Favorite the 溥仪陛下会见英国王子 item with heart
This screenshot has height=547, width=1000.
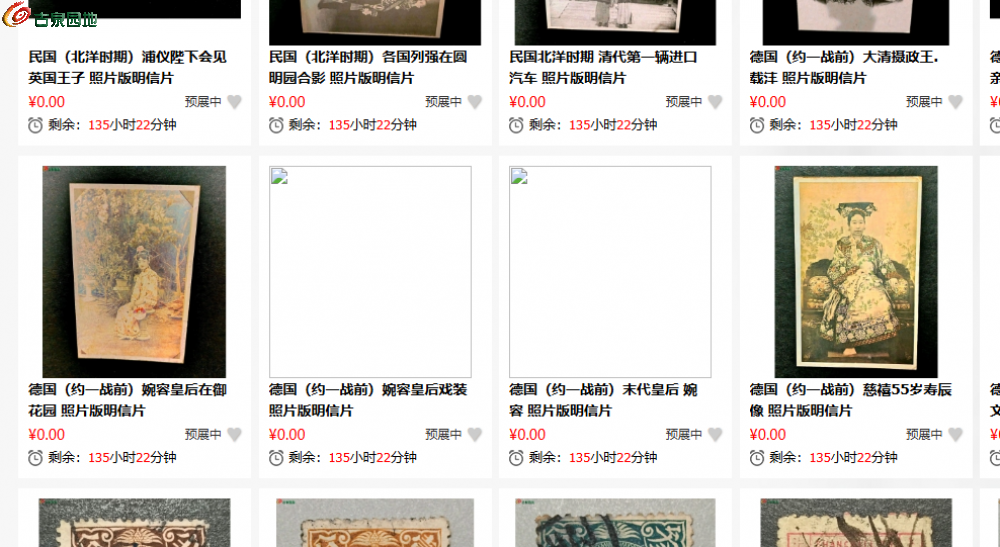tap(234, 102)
